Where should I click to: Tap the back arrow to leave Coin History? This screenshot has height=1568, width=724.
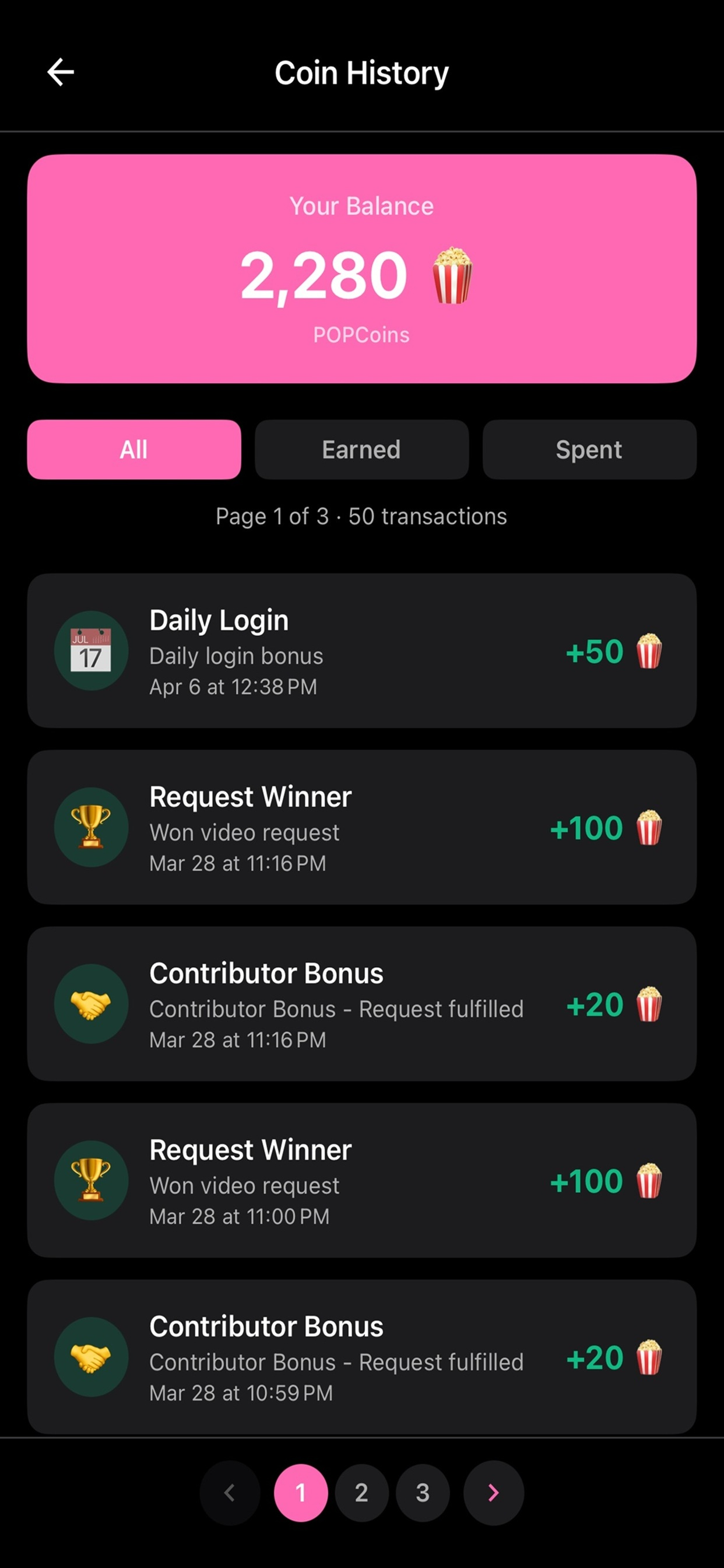(61, 72)
